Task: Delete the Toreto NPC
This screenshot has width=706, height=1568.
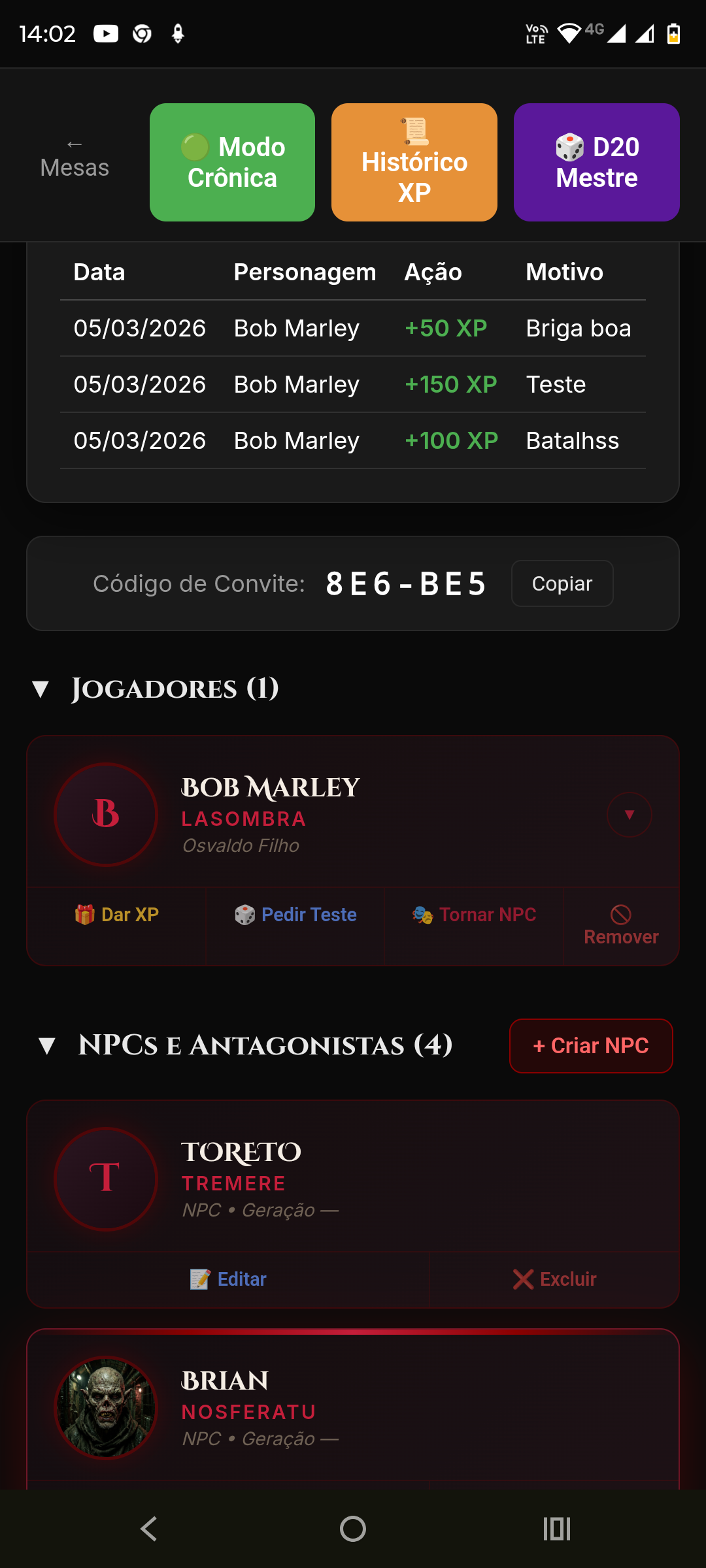Action: click(x=554, y=1279)
